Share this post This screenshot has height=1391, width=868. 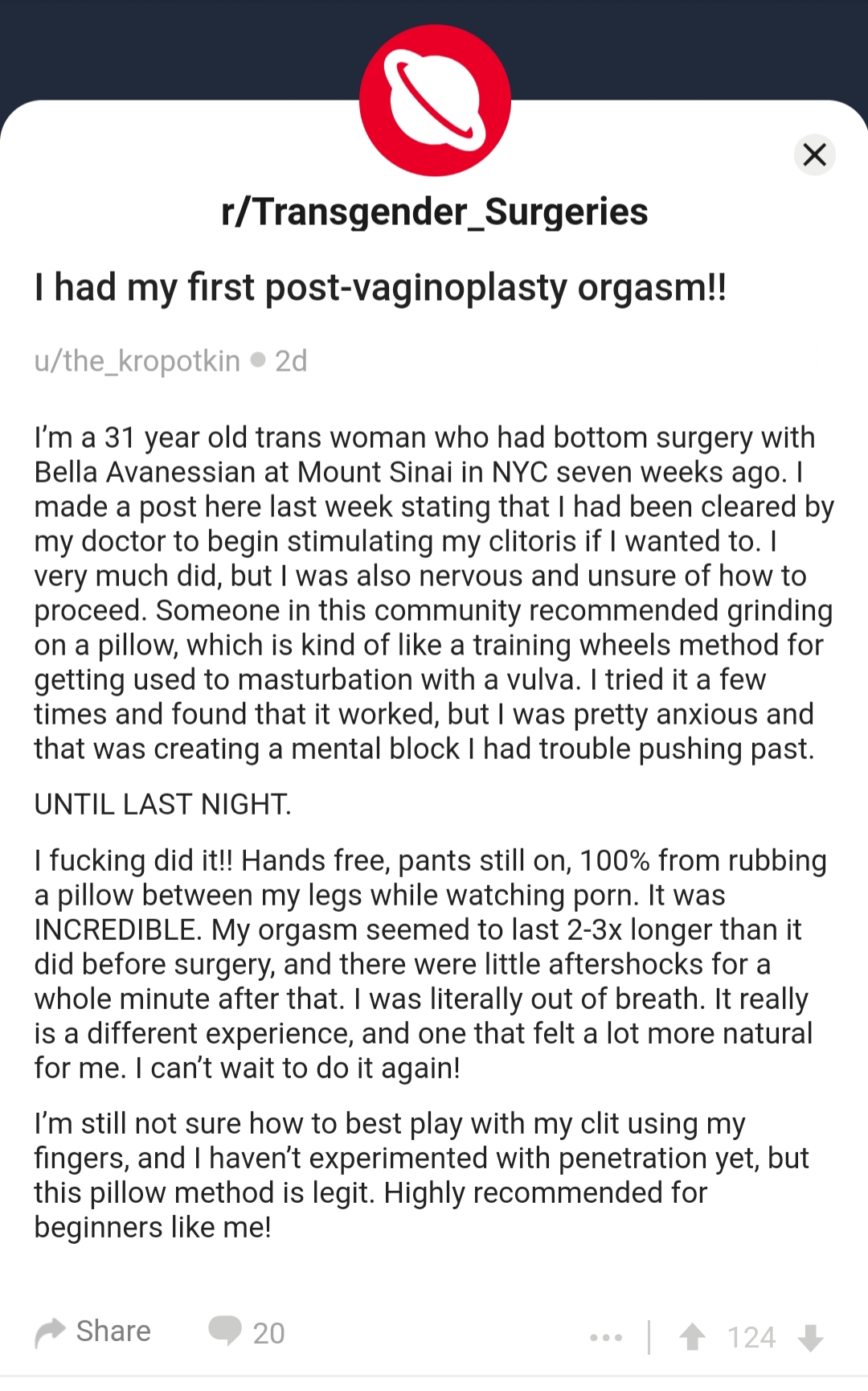click(93, 1332)
